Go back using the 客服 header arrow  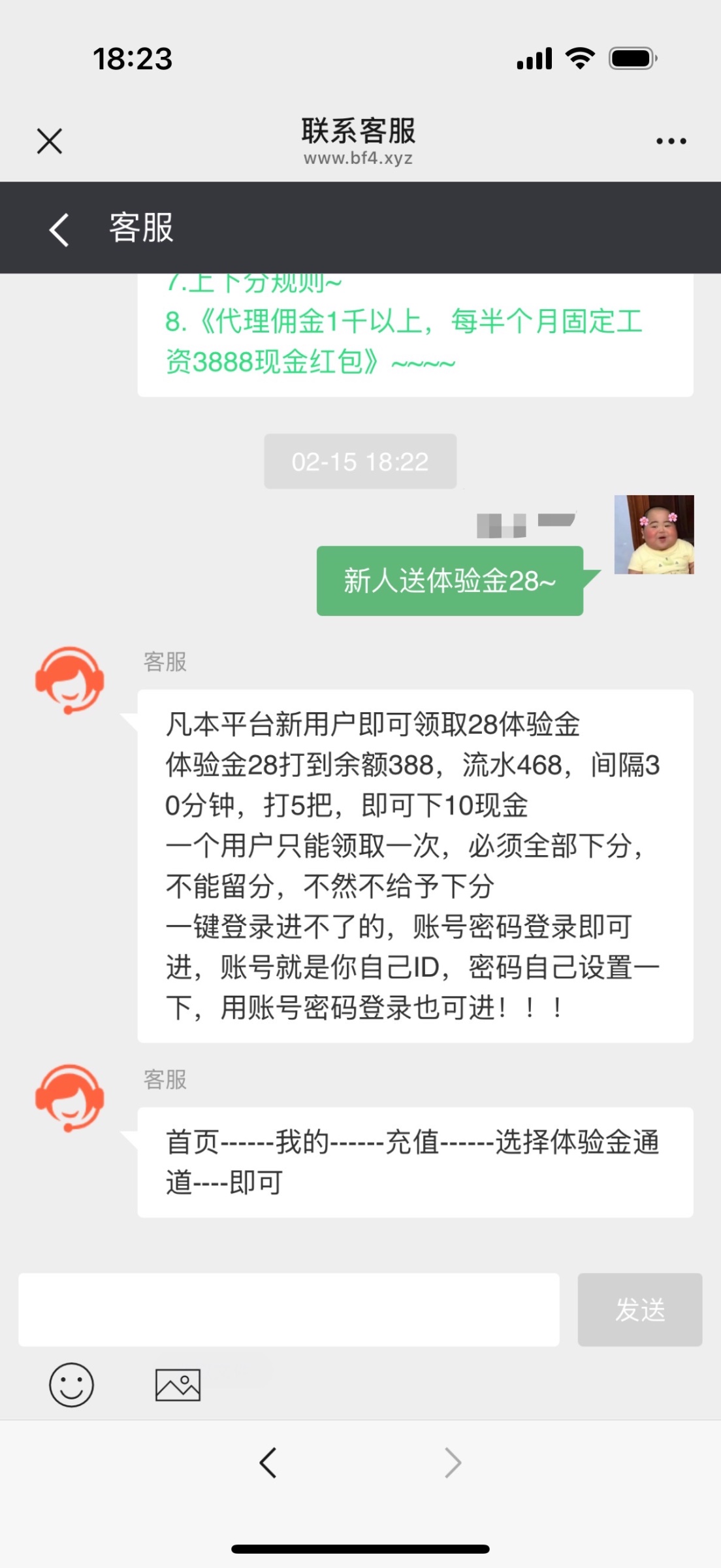click(59, 229)
